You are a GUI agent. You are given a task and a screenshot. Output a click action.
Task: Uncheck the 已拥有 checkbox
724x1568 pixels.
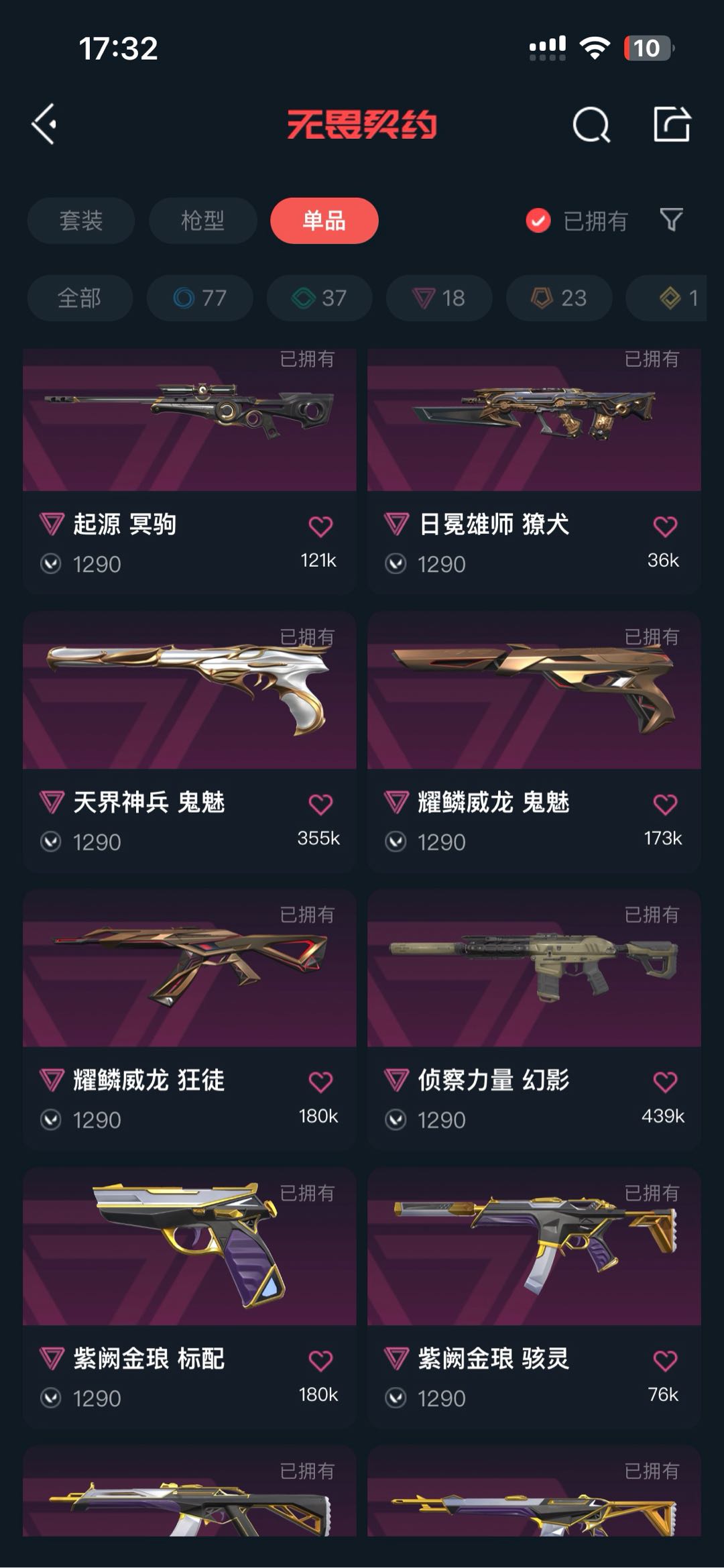538,221
